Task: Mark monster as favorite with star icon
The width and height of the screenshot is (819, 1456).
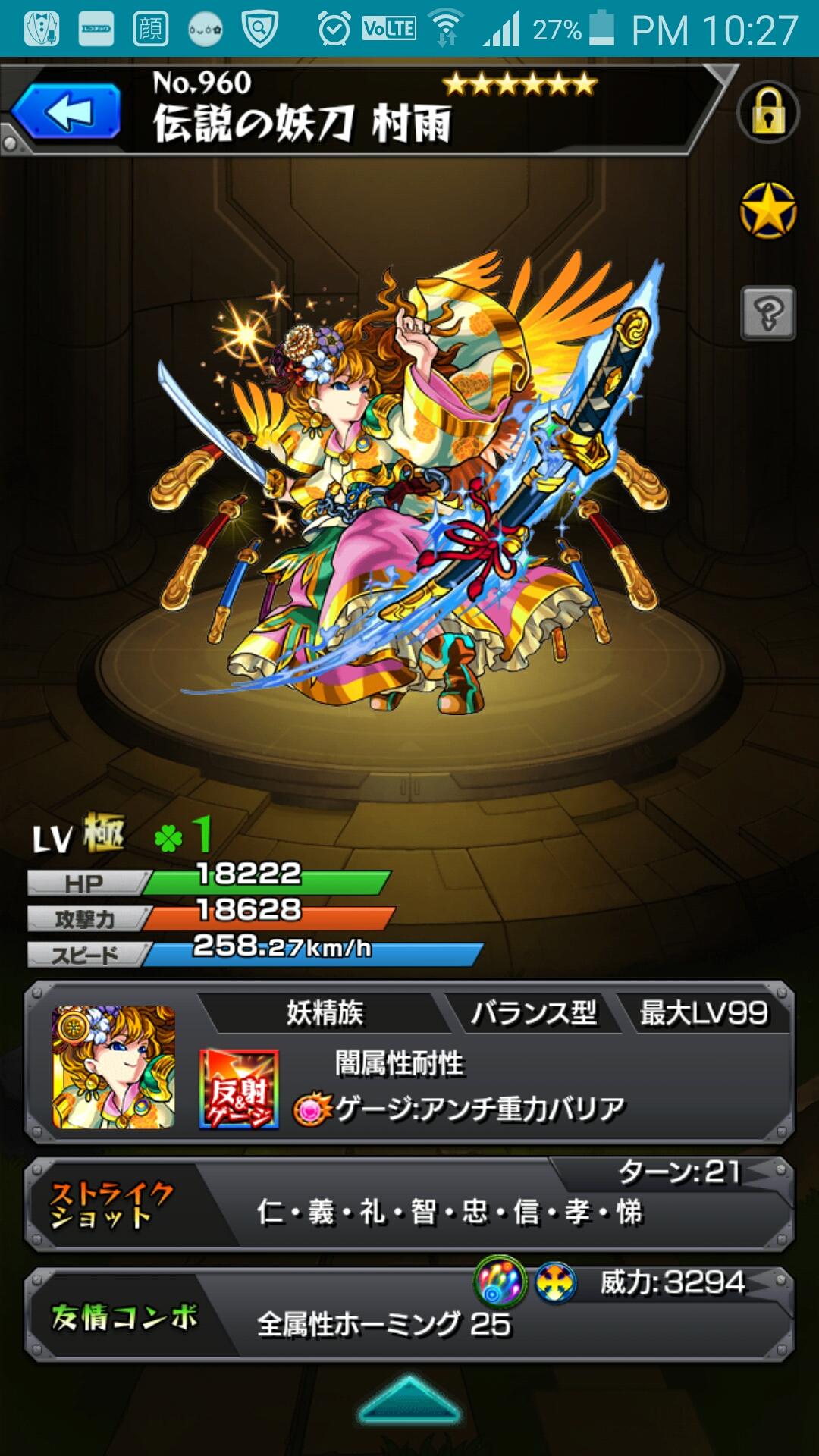Action: (x=767, y=211)
